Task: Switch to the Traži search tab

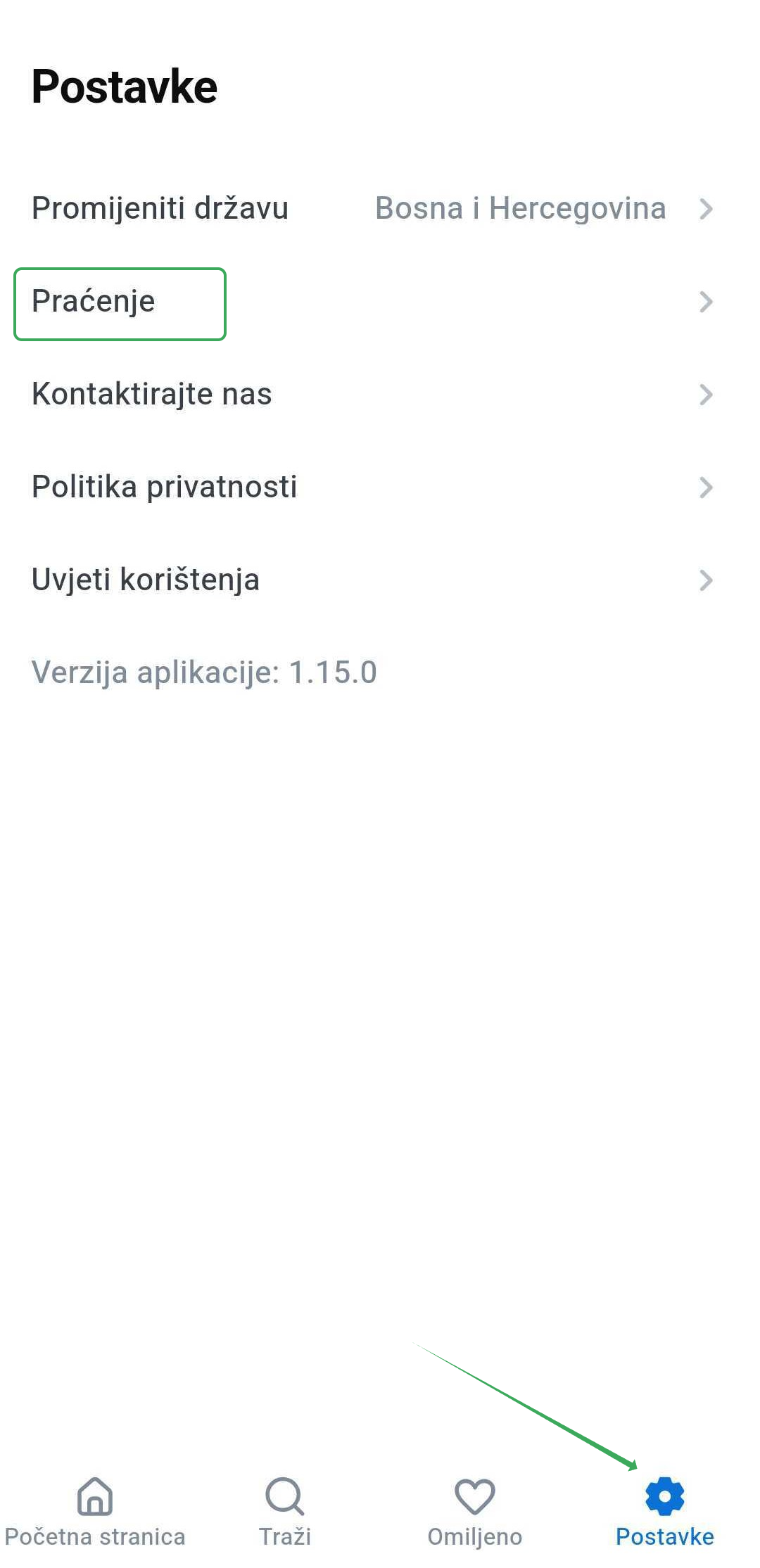Action: [x=285, y=1512]
